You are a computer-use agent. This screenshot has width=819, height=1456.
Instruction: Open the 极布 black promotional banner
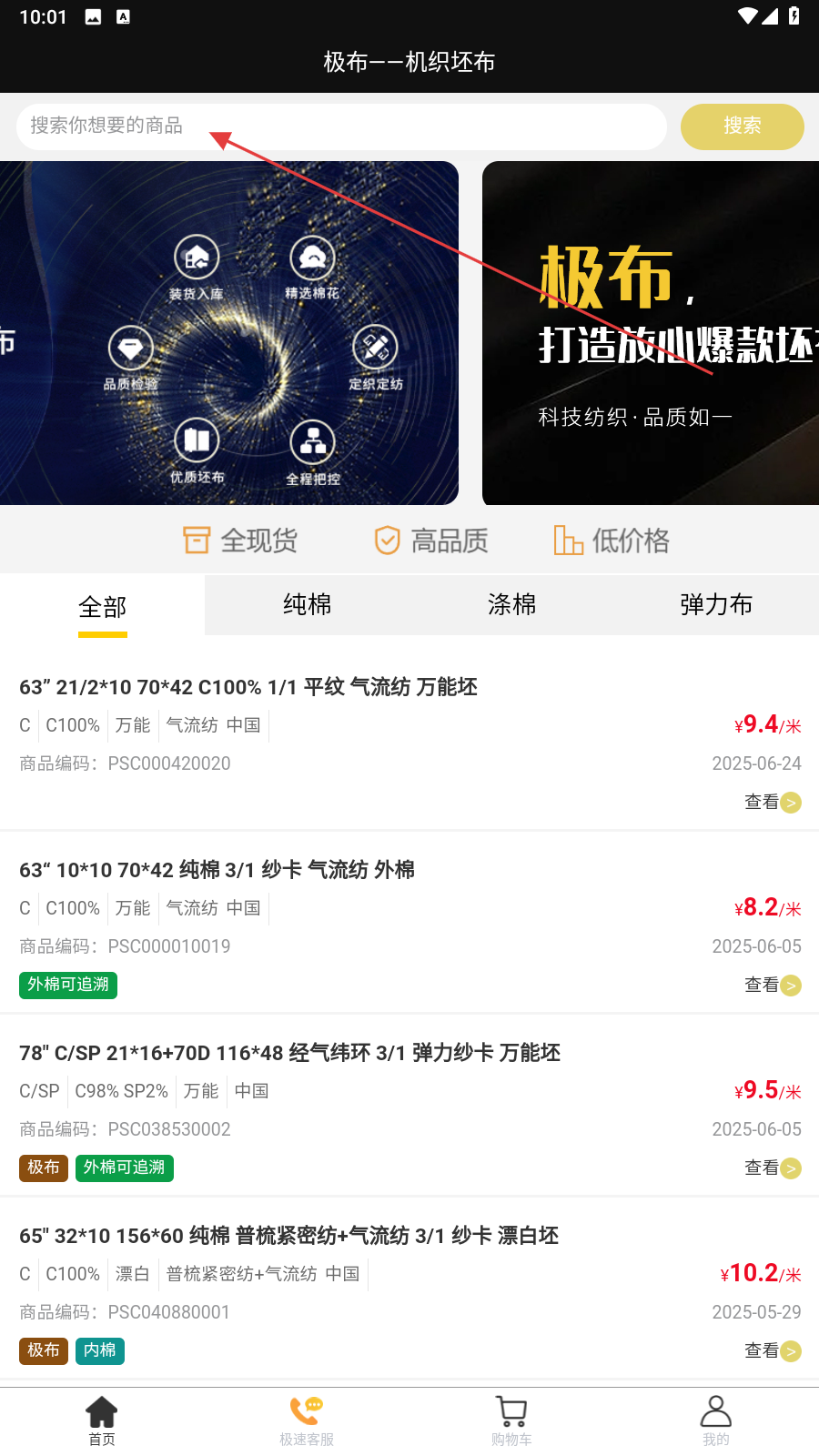click(x=650, y=333)
